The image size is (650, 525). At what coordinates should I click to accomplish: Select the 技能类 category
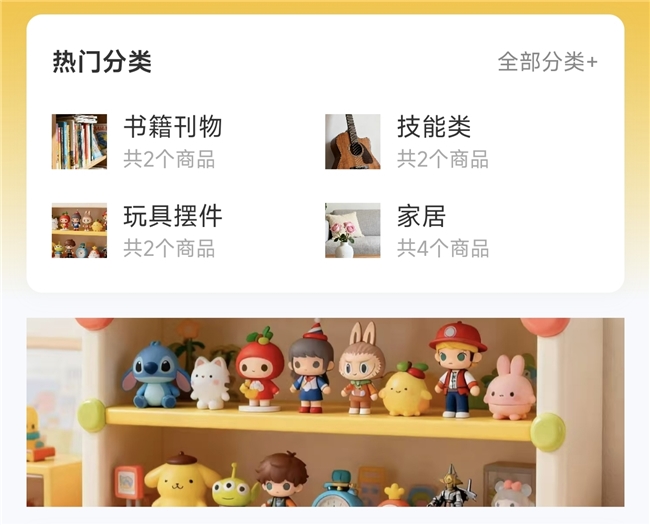pos(433,128)
